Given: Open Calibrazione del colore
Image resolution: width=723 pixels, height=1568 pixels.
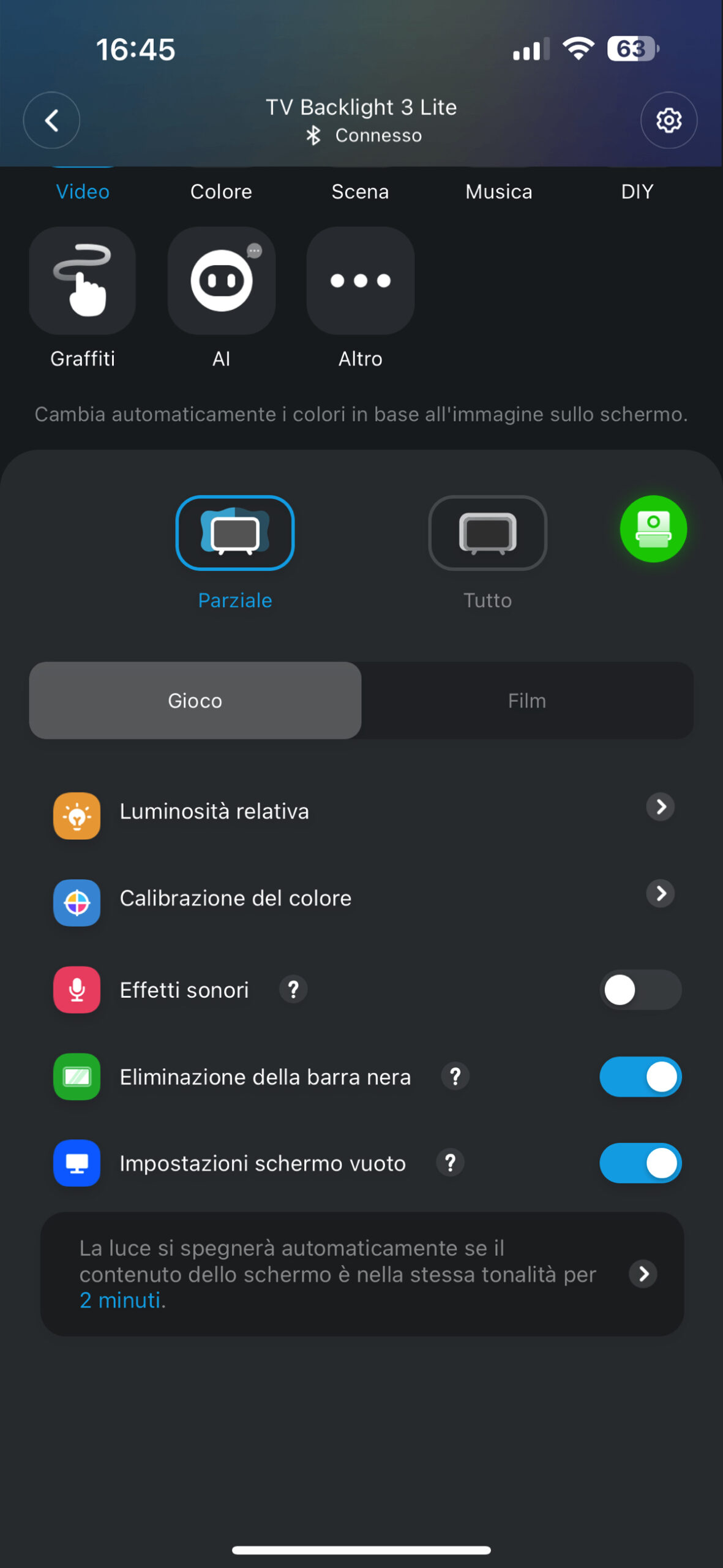Looking at the screenshot, I should pyautogui.click(x=660, y=894).
